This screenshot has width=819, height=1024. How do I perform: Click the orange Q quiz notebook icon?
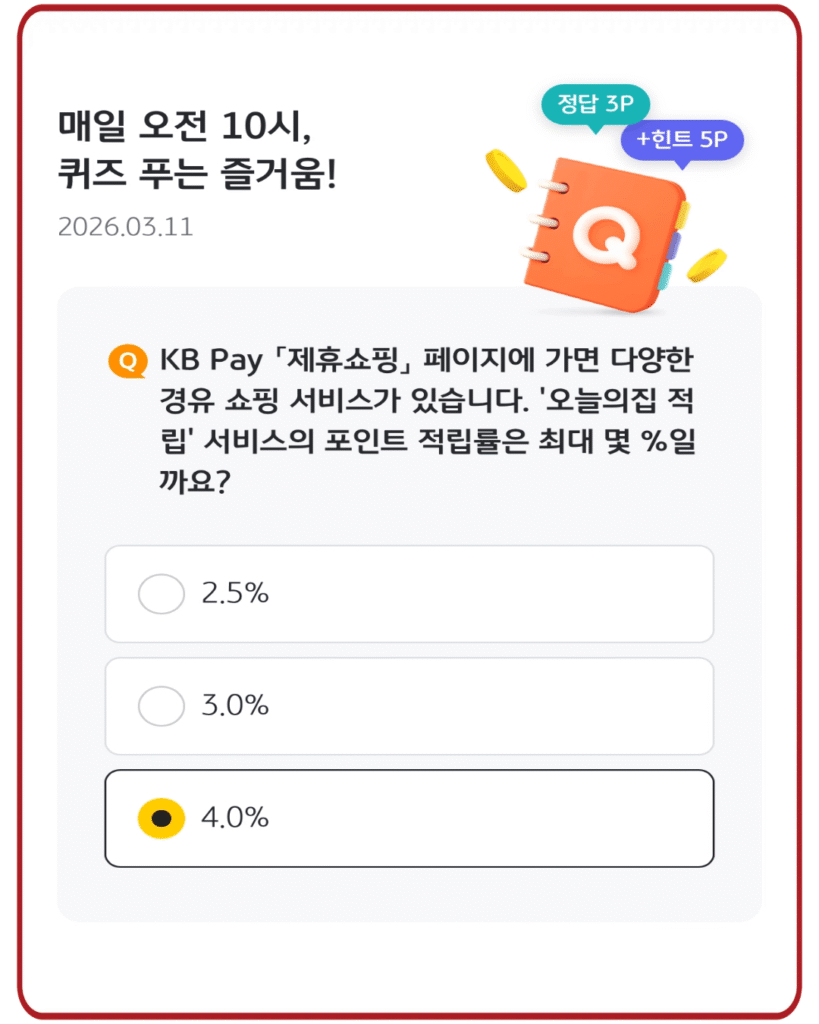608,228
